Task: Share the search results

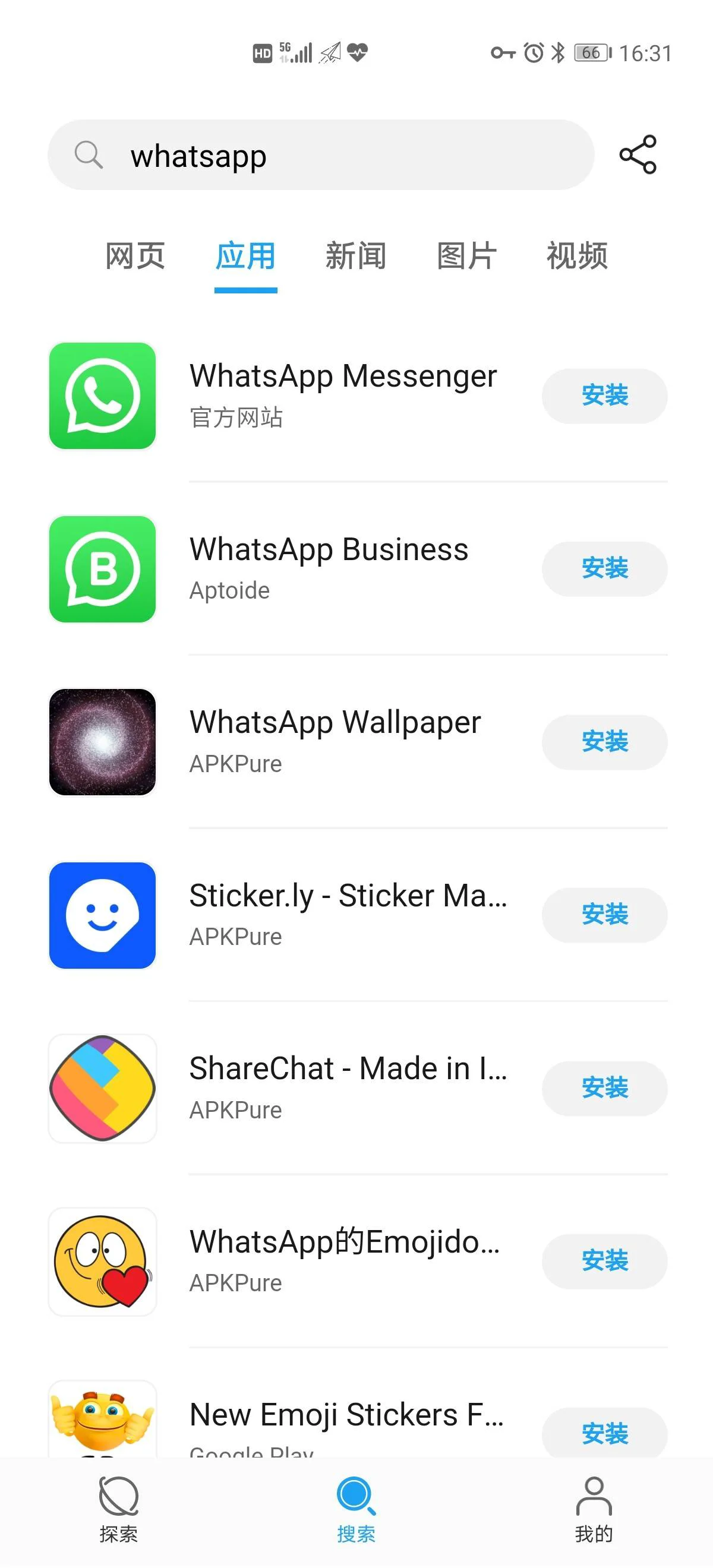Action: point(638,154)
